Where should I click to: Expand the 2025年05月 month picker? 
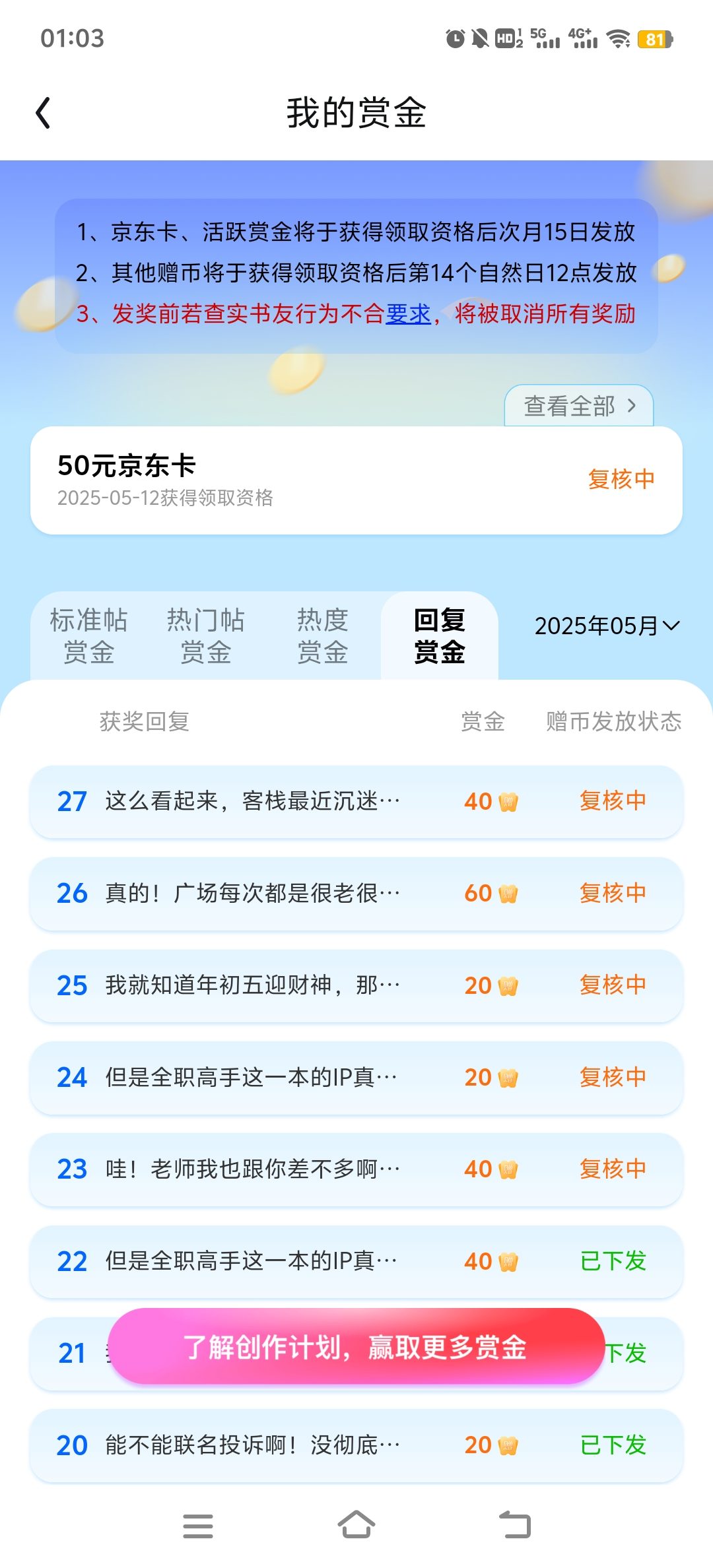607,626
